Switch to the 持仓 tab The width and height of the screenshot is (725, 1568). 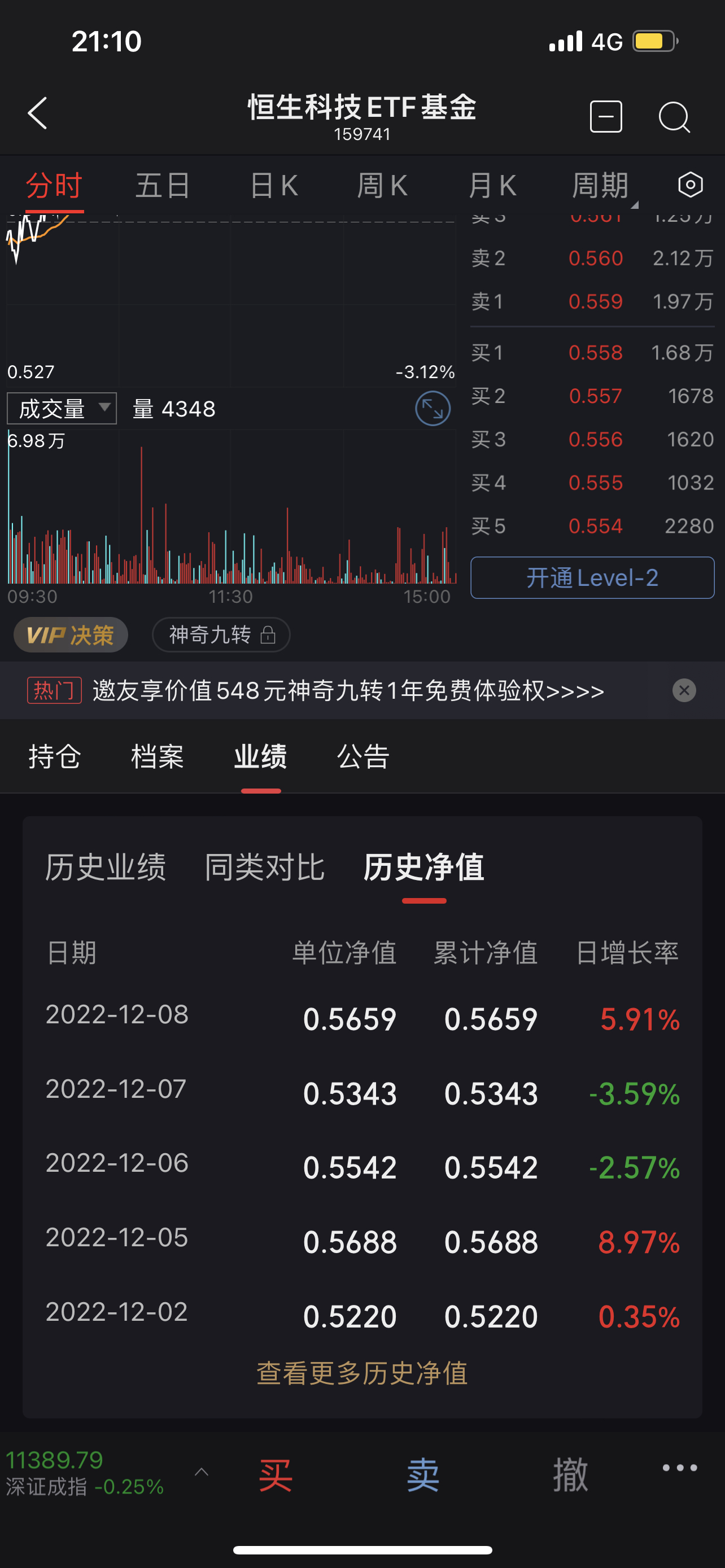(55, 756)
